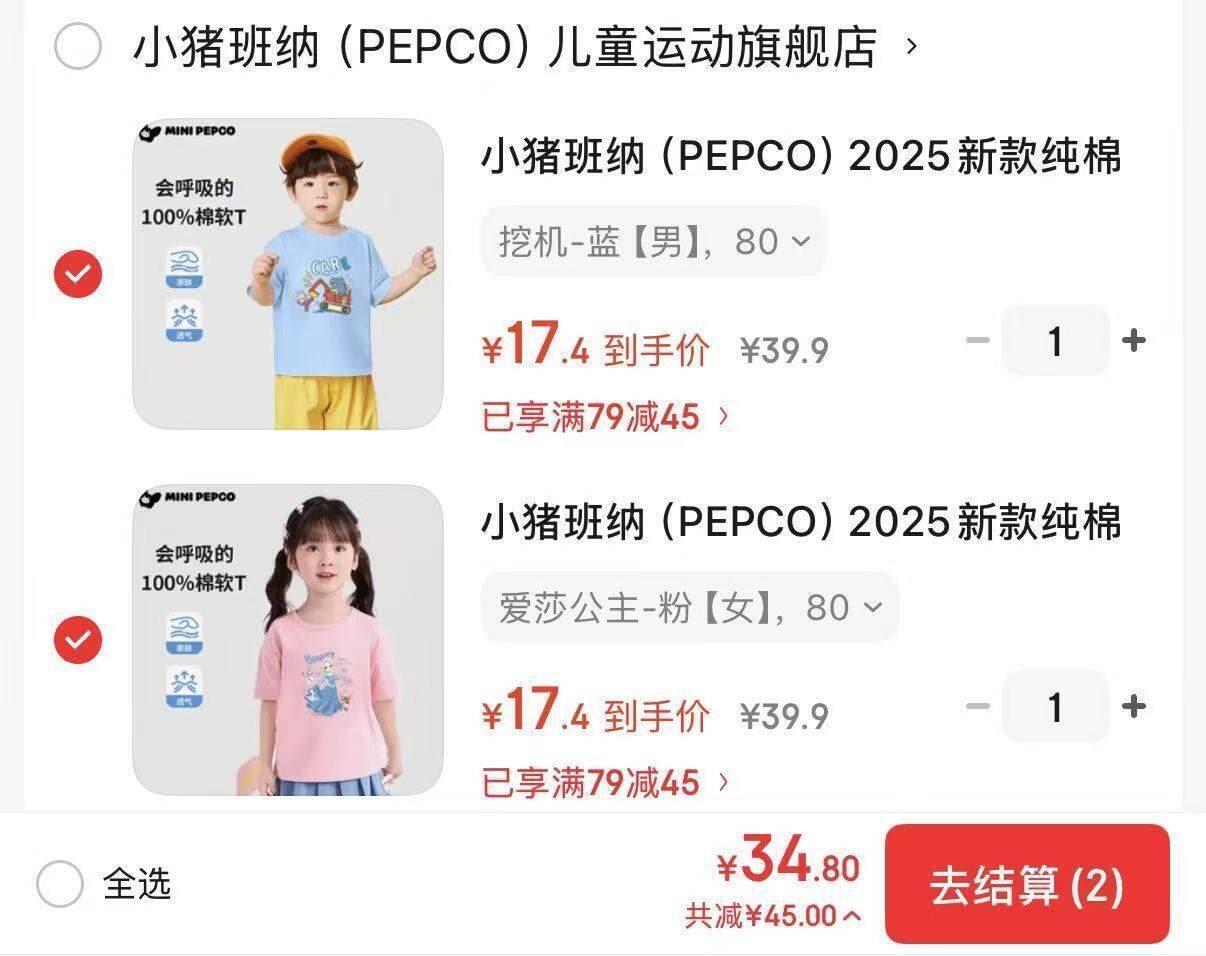This screenshot has width=1206, height=956.
Task: Open the pink Elsa T-shirt product image
Action: pos(288,641)
